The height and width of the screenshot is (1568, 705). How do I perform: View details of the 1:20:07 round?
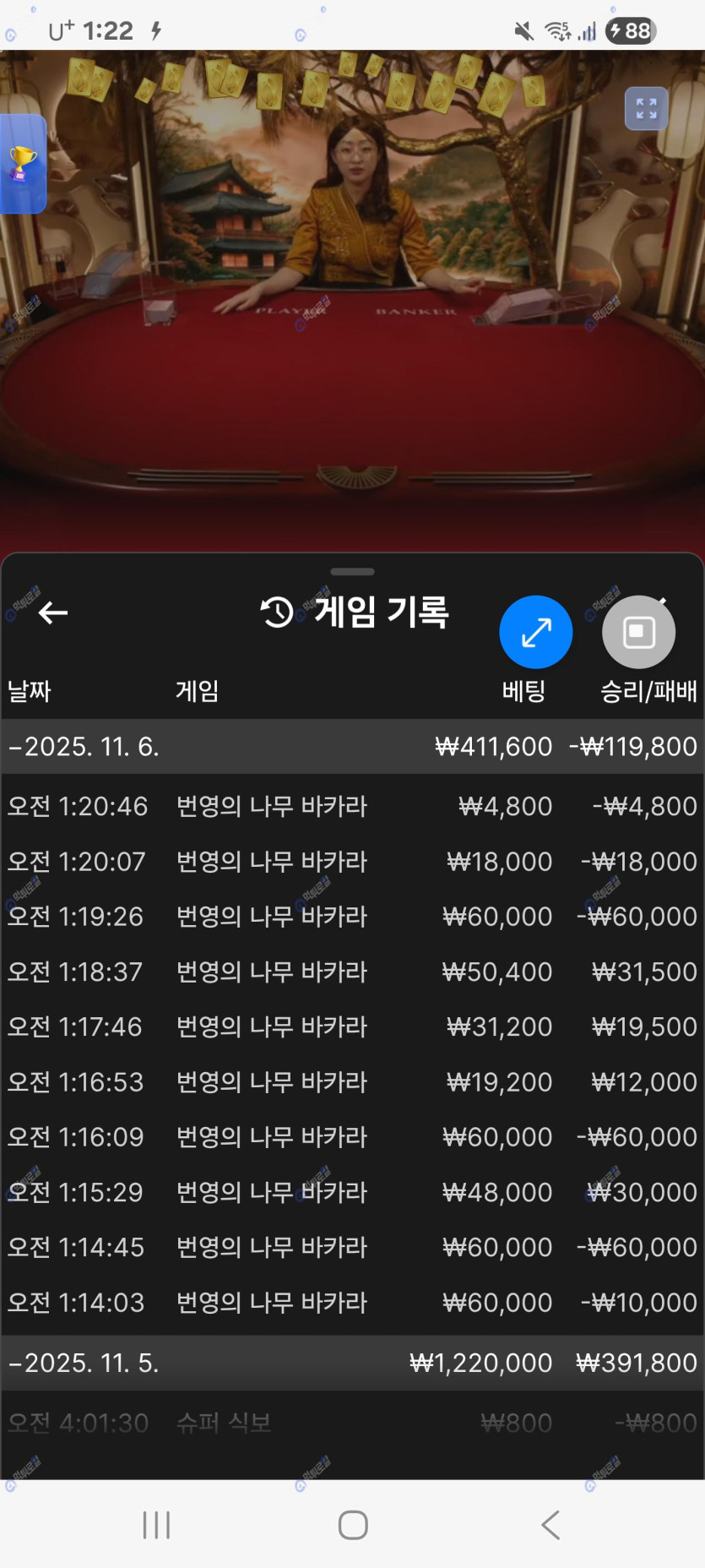[352, 862]
